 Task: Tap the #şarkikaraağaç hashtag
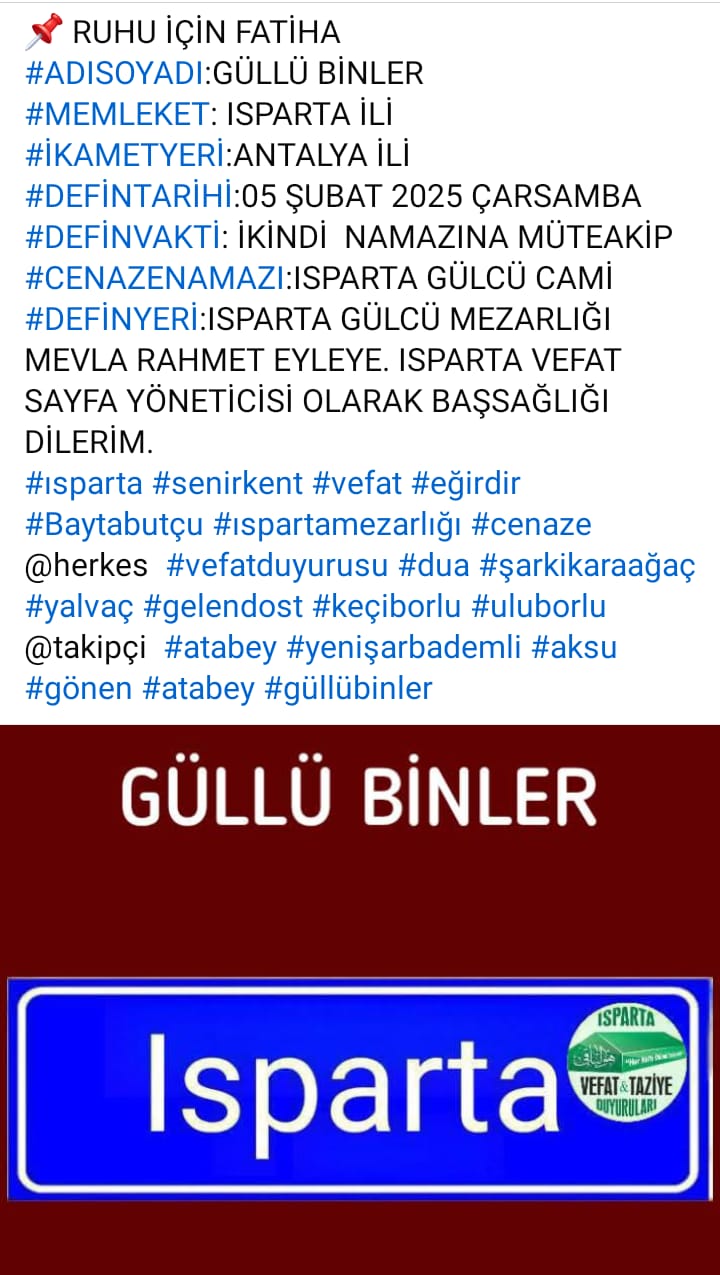[587, 566]
